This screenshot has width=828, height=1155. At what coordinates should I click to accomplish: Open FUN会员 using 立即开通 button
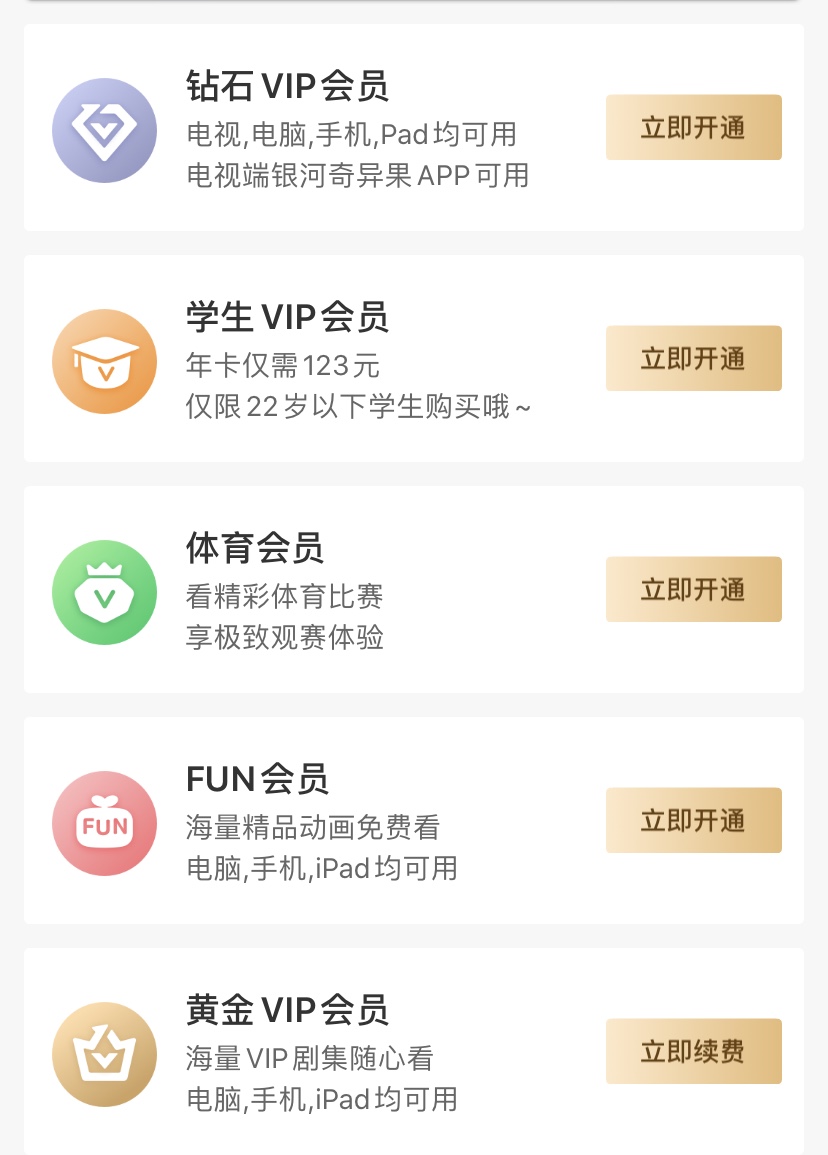(693, 821)
